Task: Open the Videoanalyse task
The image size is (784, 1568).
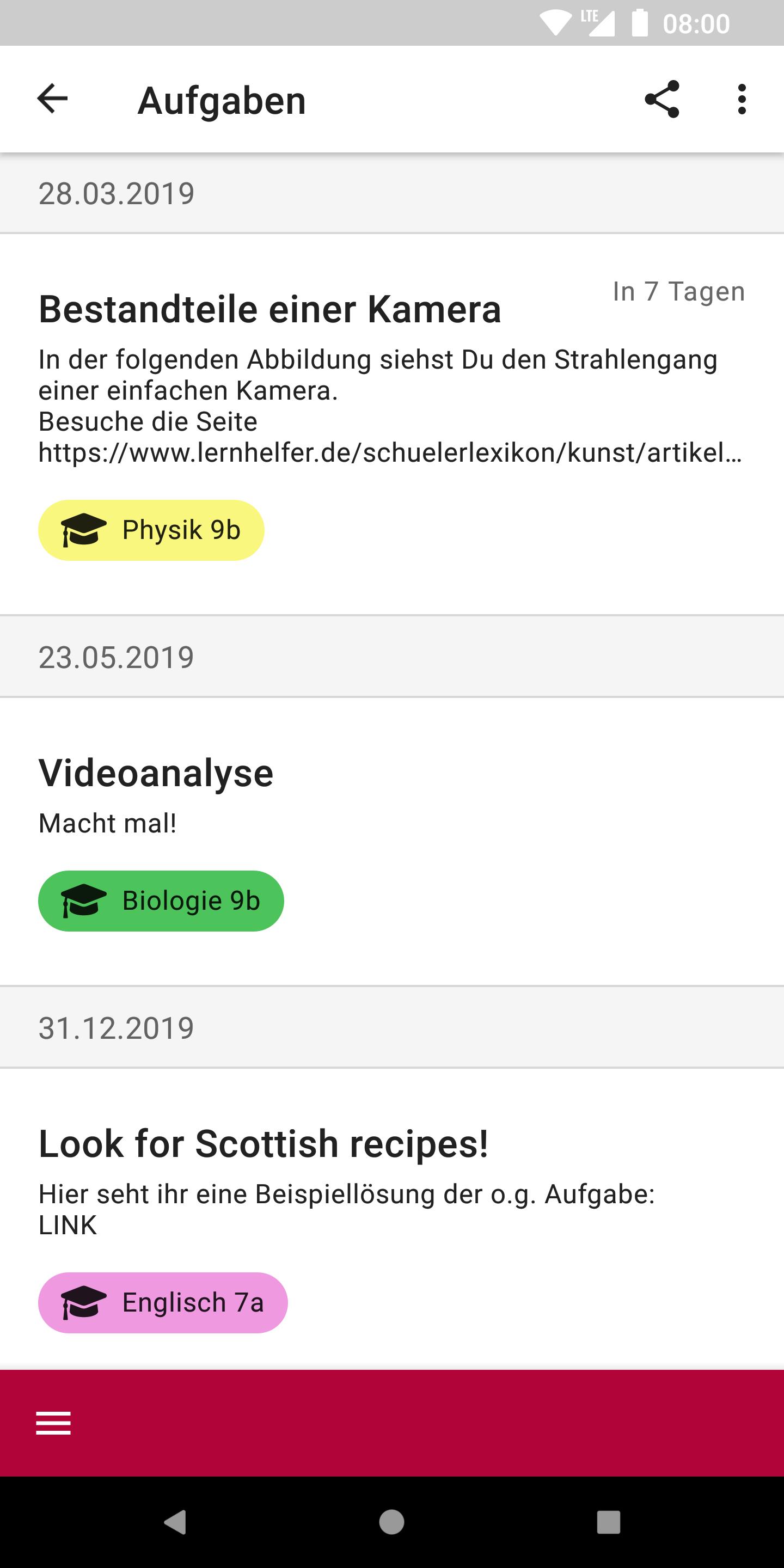Action: click(x=392, y=842)
